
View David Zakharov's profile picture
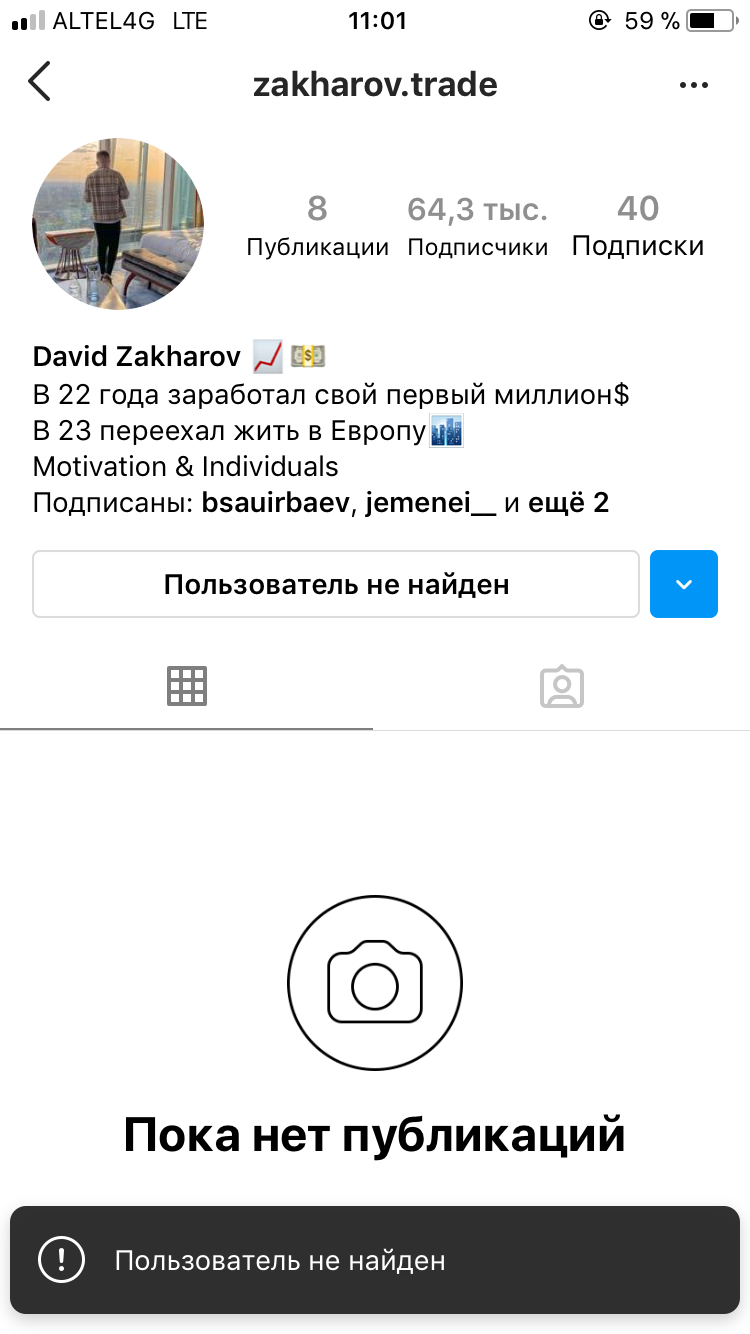118,223
